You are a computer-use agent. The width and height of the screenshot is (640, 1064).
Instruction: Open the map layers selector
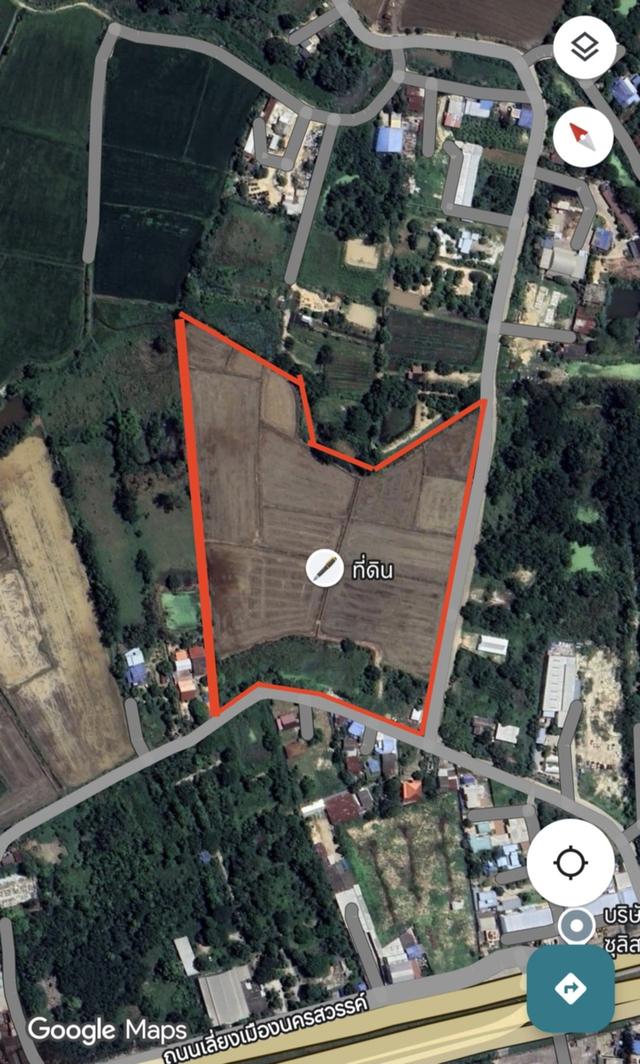[x=585, y=47]
